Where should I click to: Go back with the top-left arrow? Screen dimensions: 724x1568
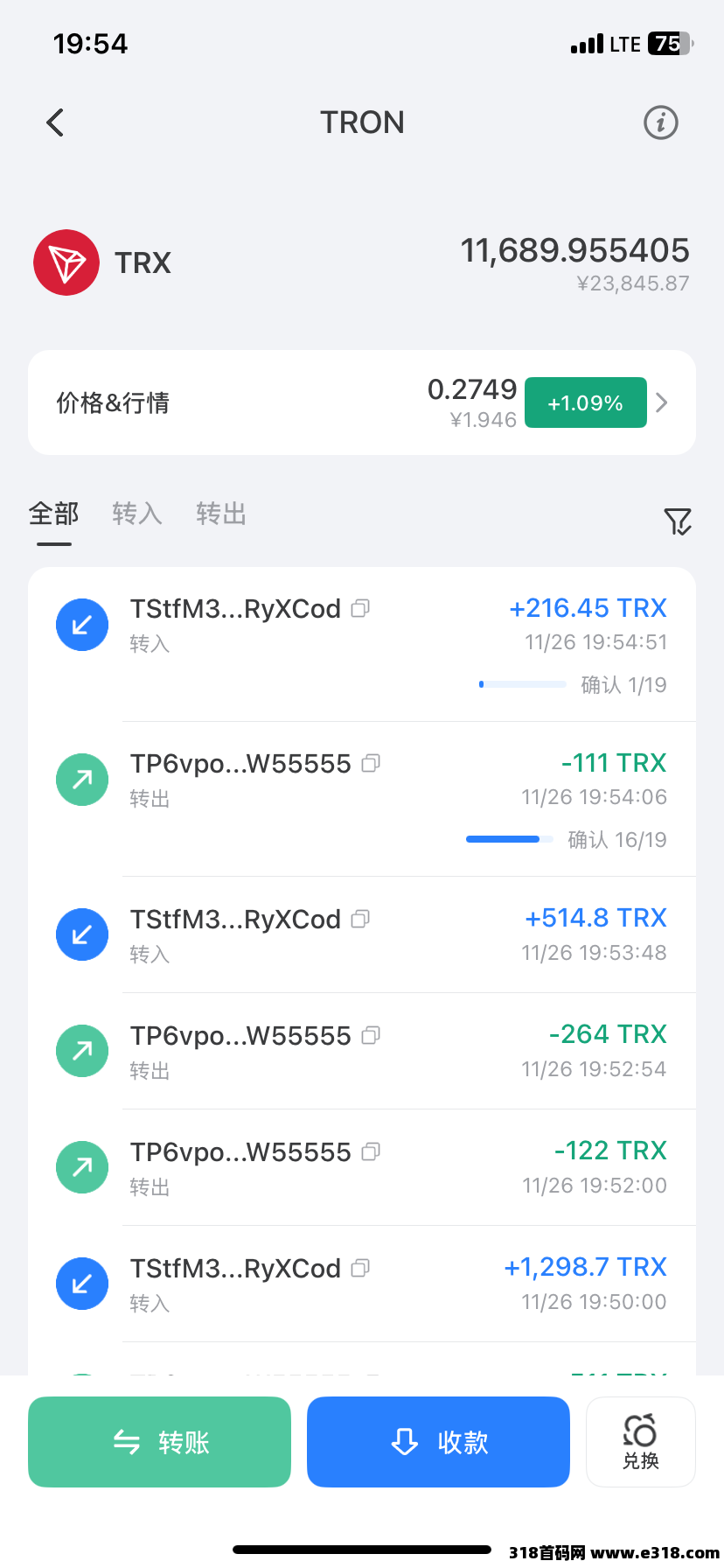55,122
